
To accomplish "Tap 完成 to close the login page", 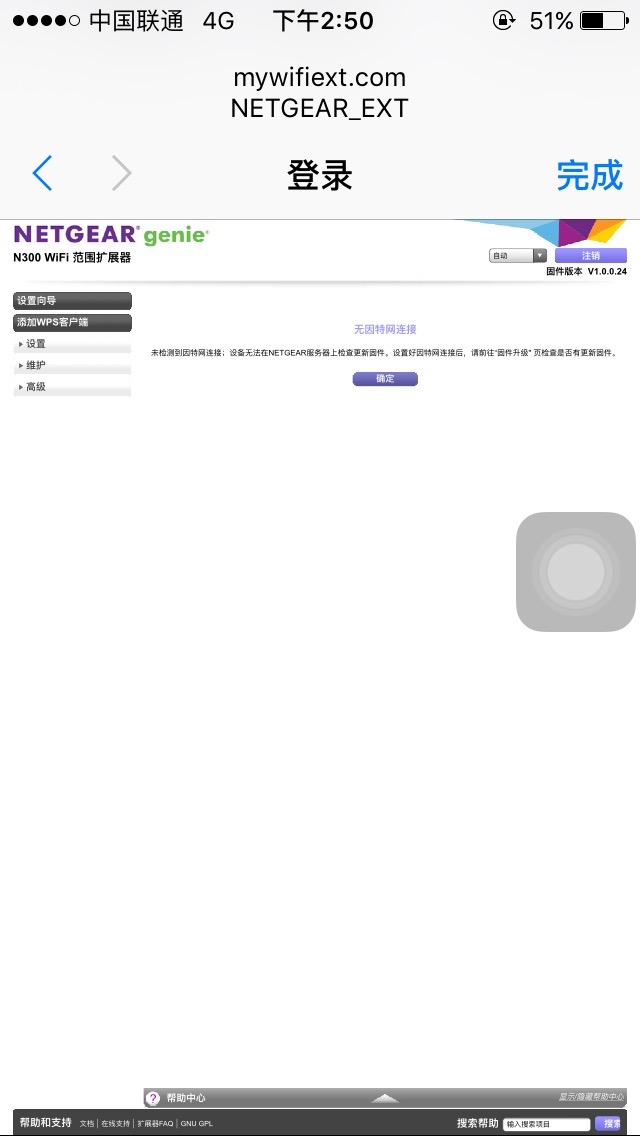I will 589,175.
